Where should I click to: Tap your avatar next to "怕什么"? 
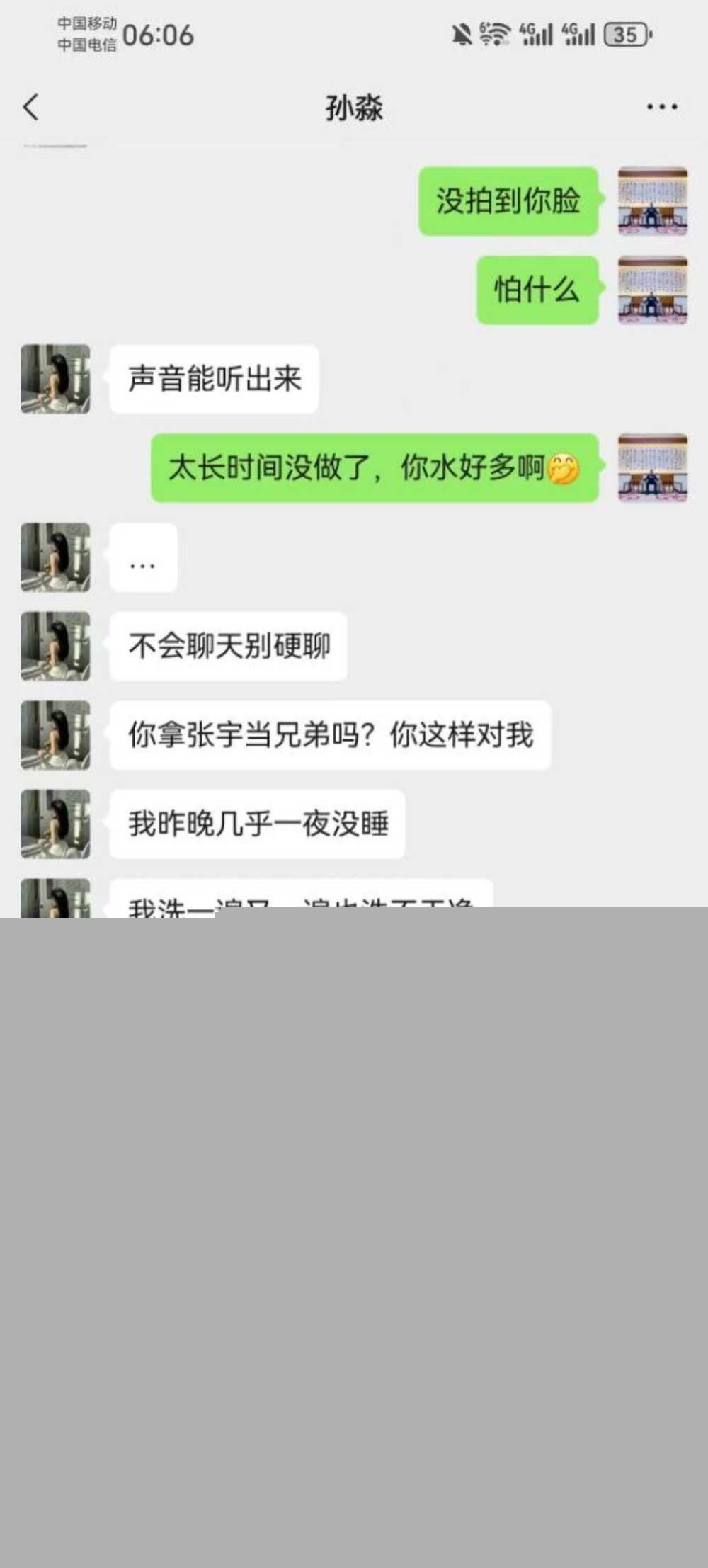tap(652, 290)
